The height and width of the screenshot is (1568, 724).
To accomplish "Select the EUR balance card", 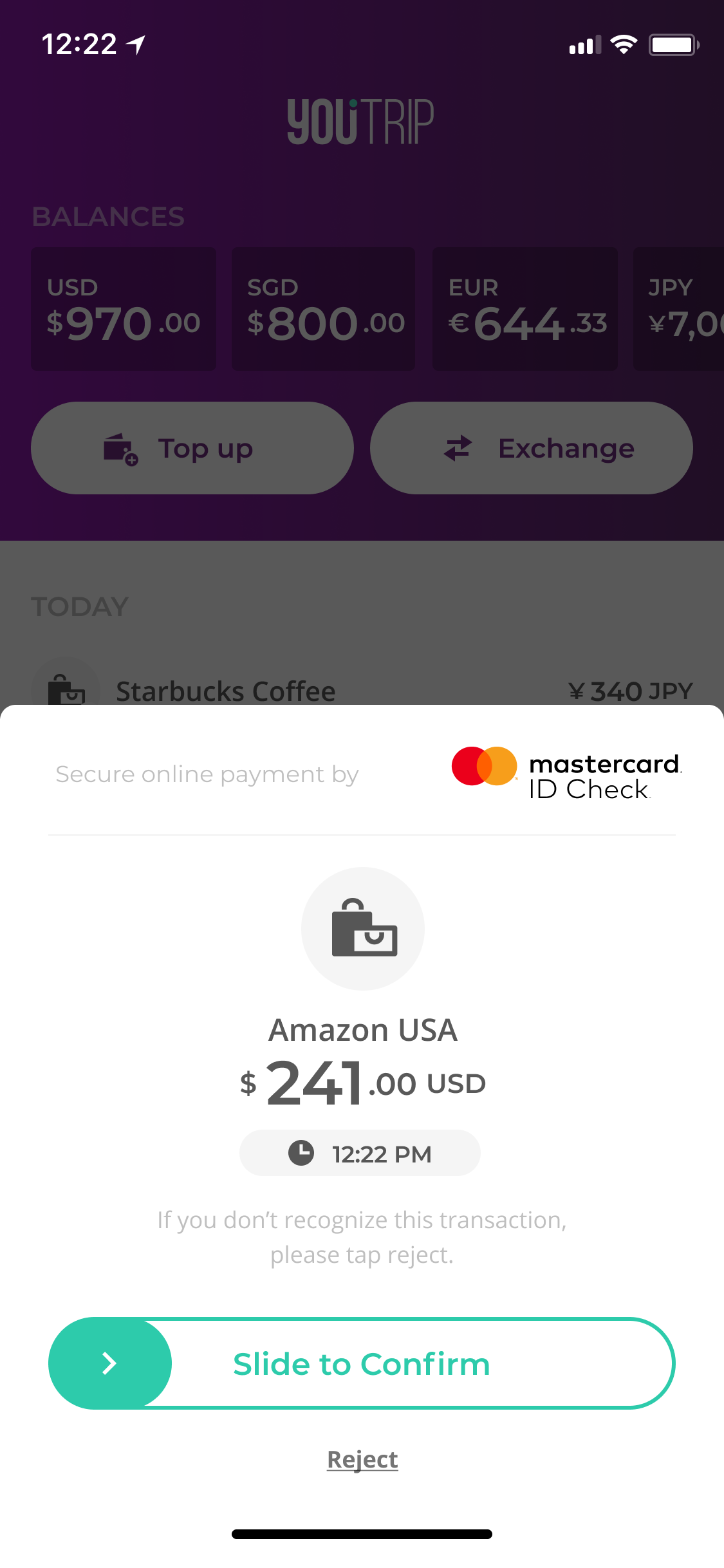I will click(524, 309).
